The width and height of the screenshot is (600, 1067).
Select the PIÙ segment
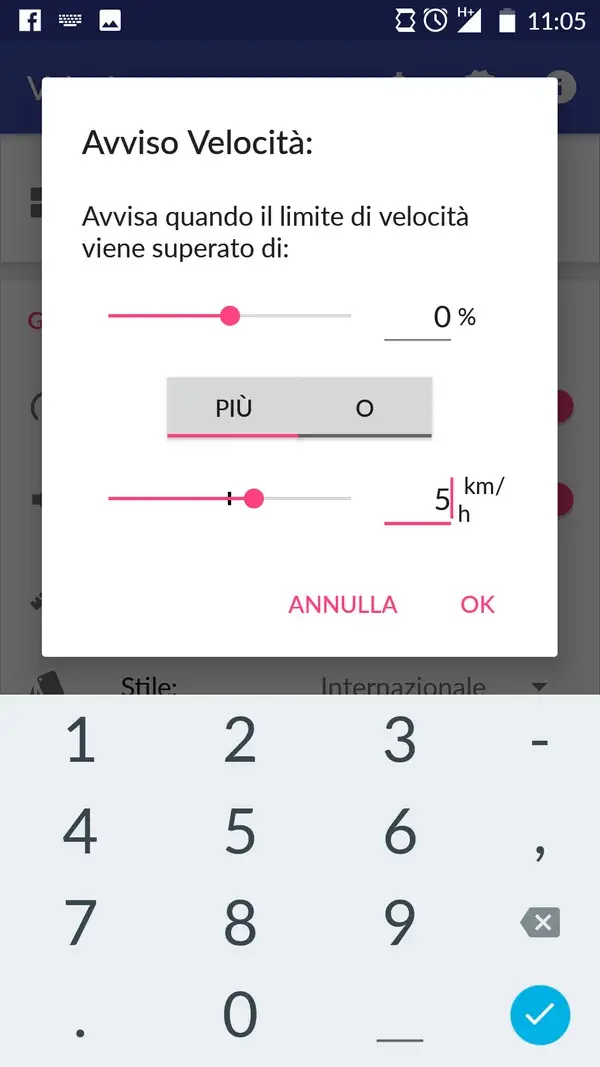pyautogui.click(x=233, y=408)
